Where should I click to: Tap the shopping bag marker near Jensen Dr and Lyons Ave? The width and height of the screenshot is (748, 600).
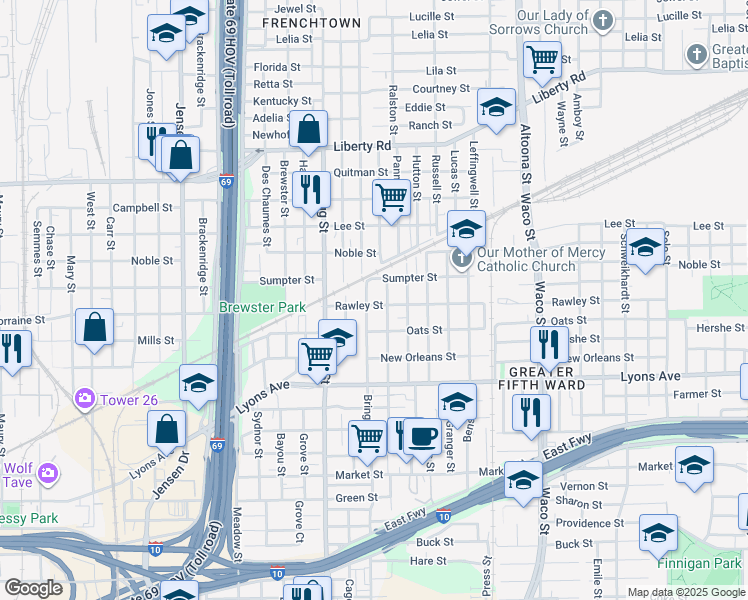click(x=166, y=429)
